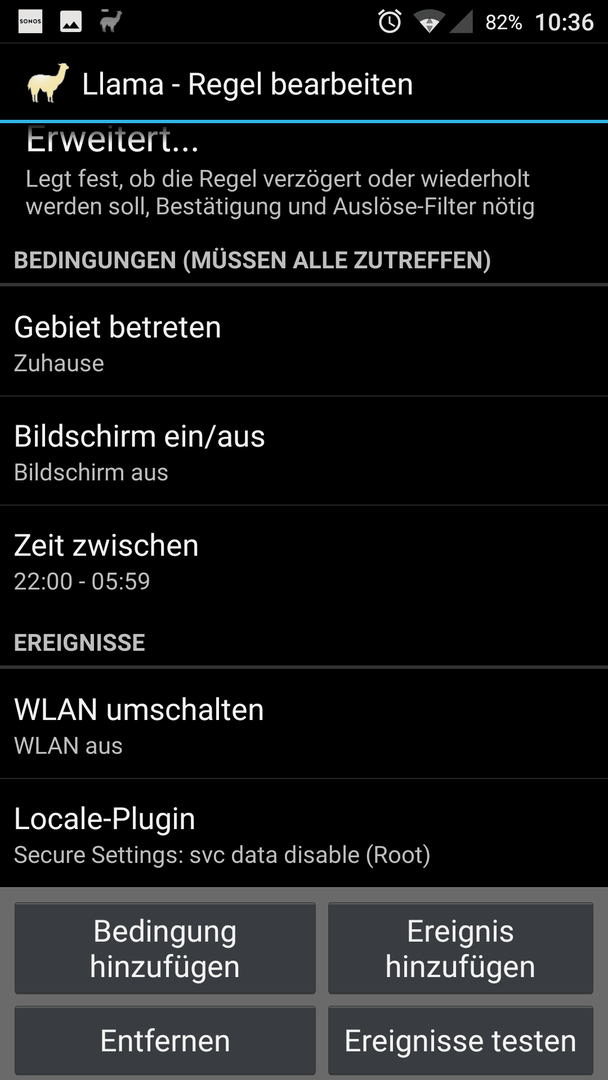Viewport: 608px width, 1080px height.
Task: Tap Ereignis hinzufügen button
Action: click(x=460, y=948)
